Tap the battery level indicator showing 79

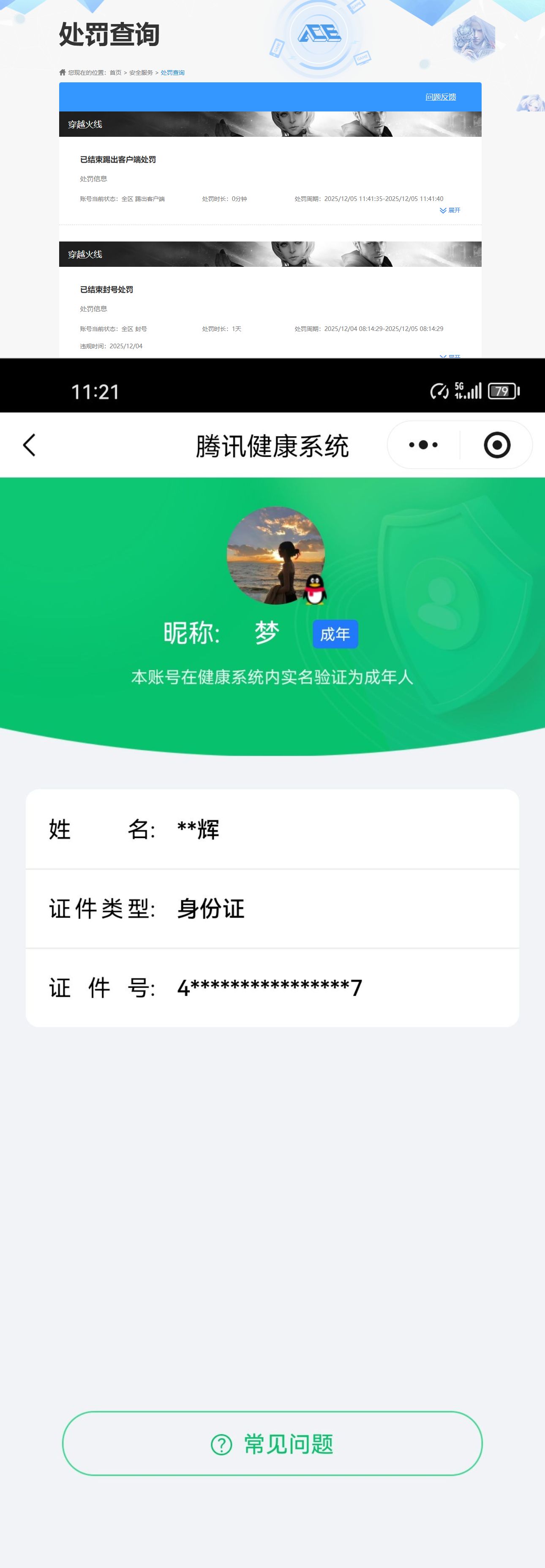503,392
